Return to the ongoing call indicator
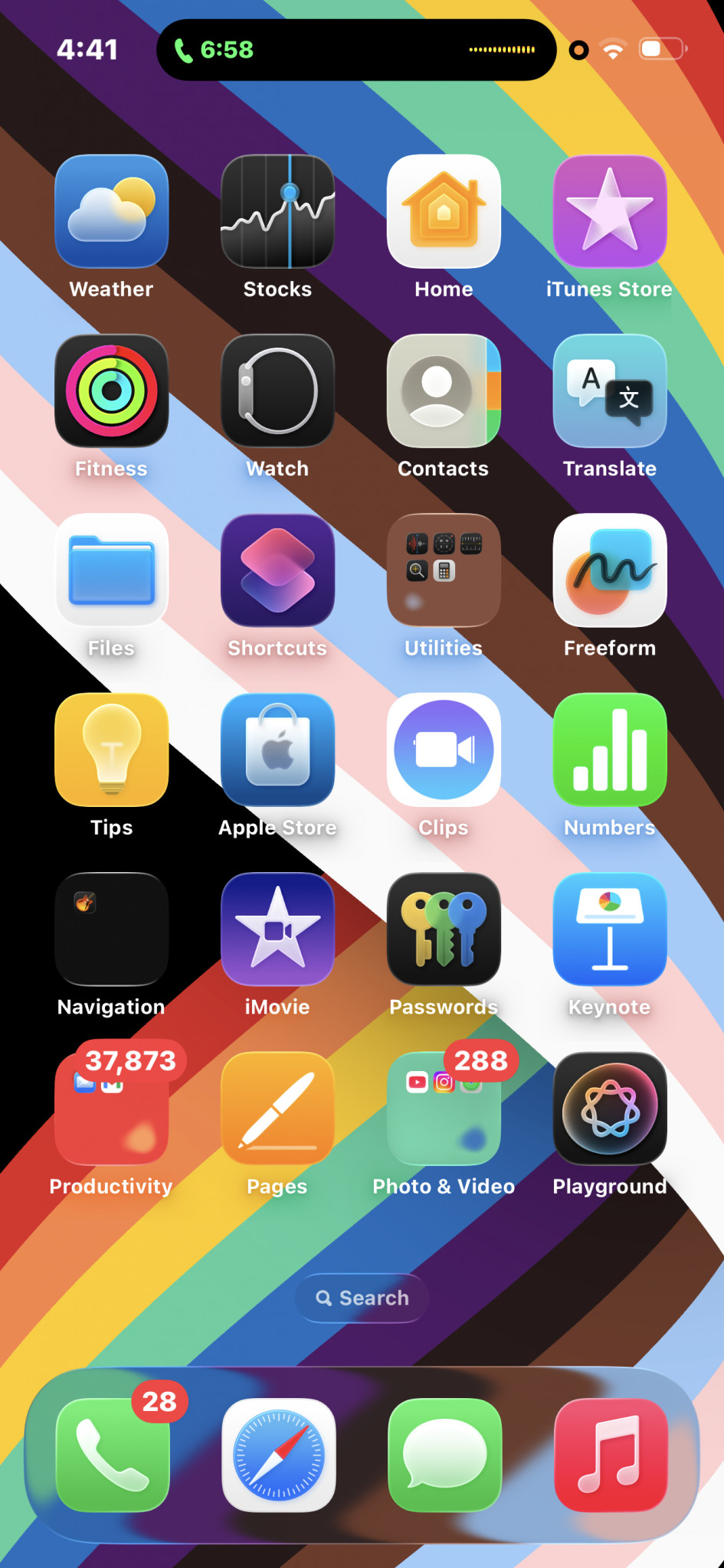 pyautogui.click(x=356, y=50)
